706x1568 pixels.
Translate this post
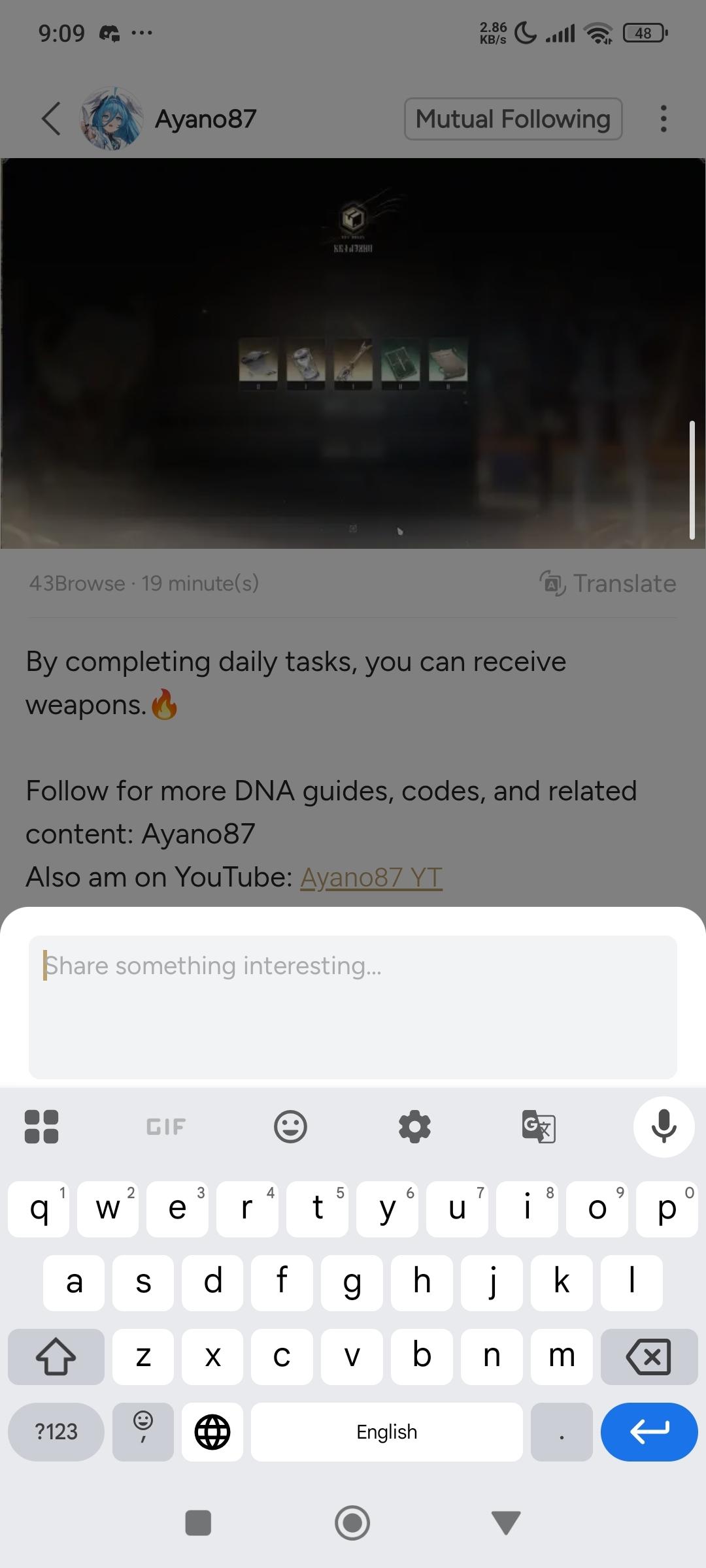tap(608, 583)
